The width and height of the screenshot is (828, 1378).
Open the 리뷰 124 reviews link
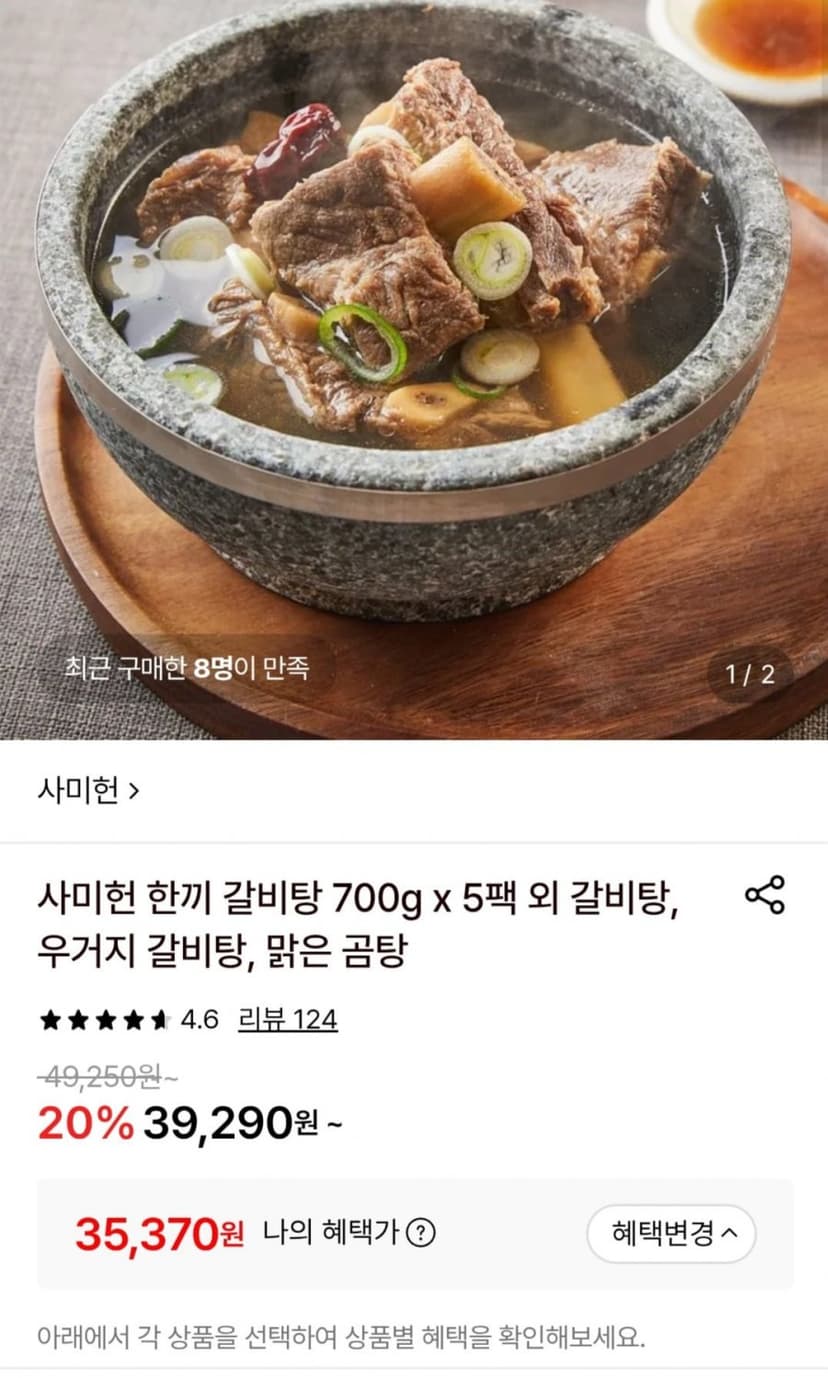[288, 1020]
